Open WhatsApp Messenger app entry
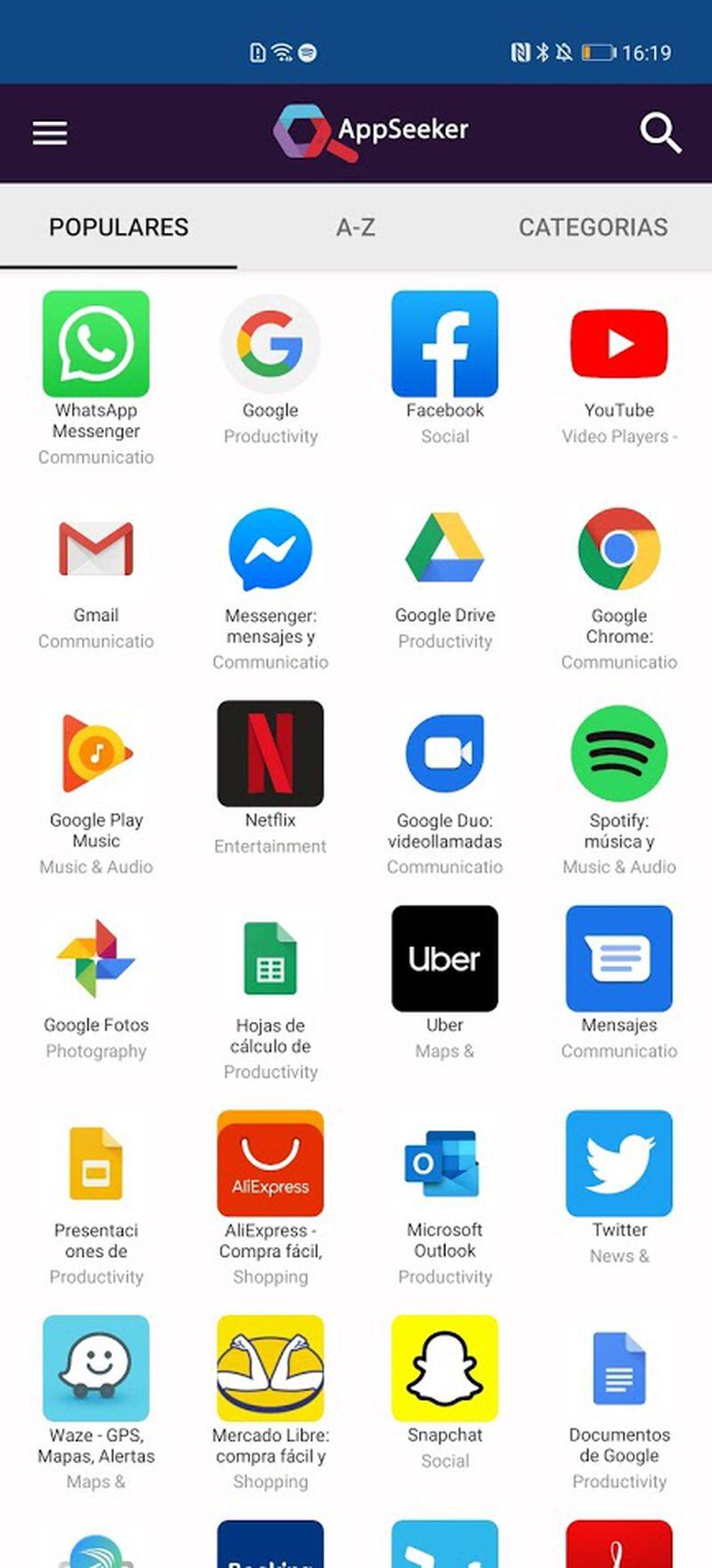Screen dimensions: 712x1568 coord(96,344)
